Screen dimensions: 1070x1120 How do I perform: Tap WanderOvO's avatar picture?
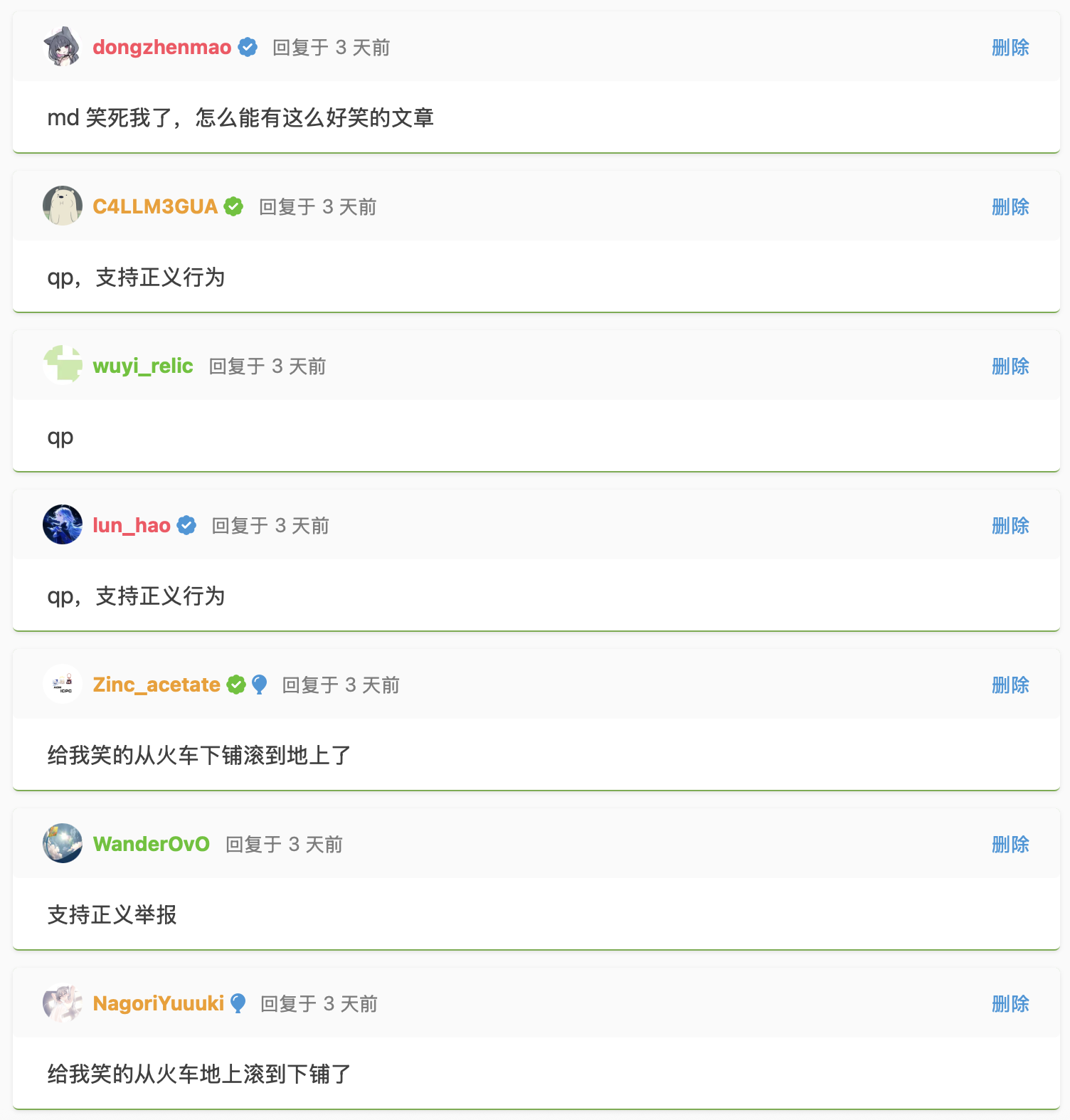point(63,844)
